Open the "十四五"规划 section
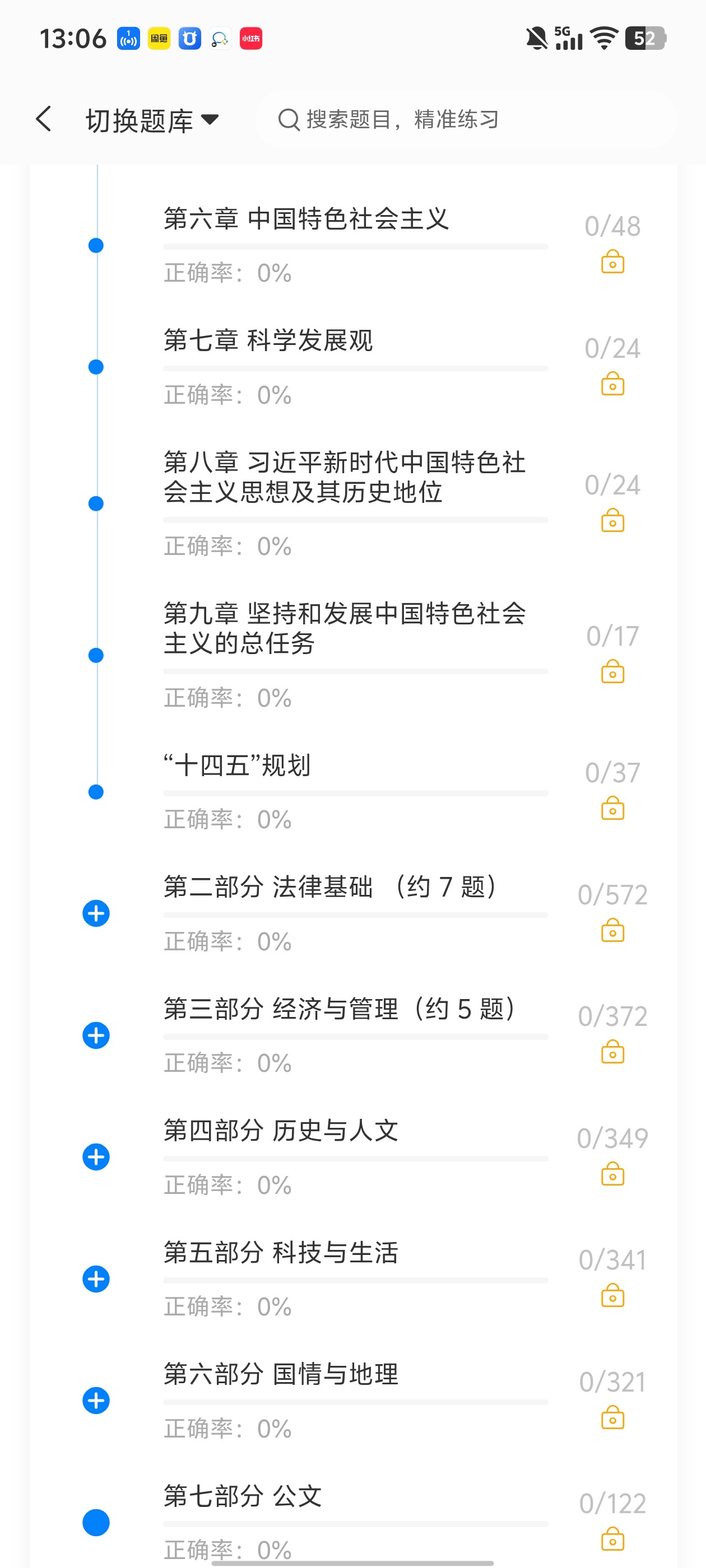Screen dimensions: 706x1568 [x=238, y=766]
